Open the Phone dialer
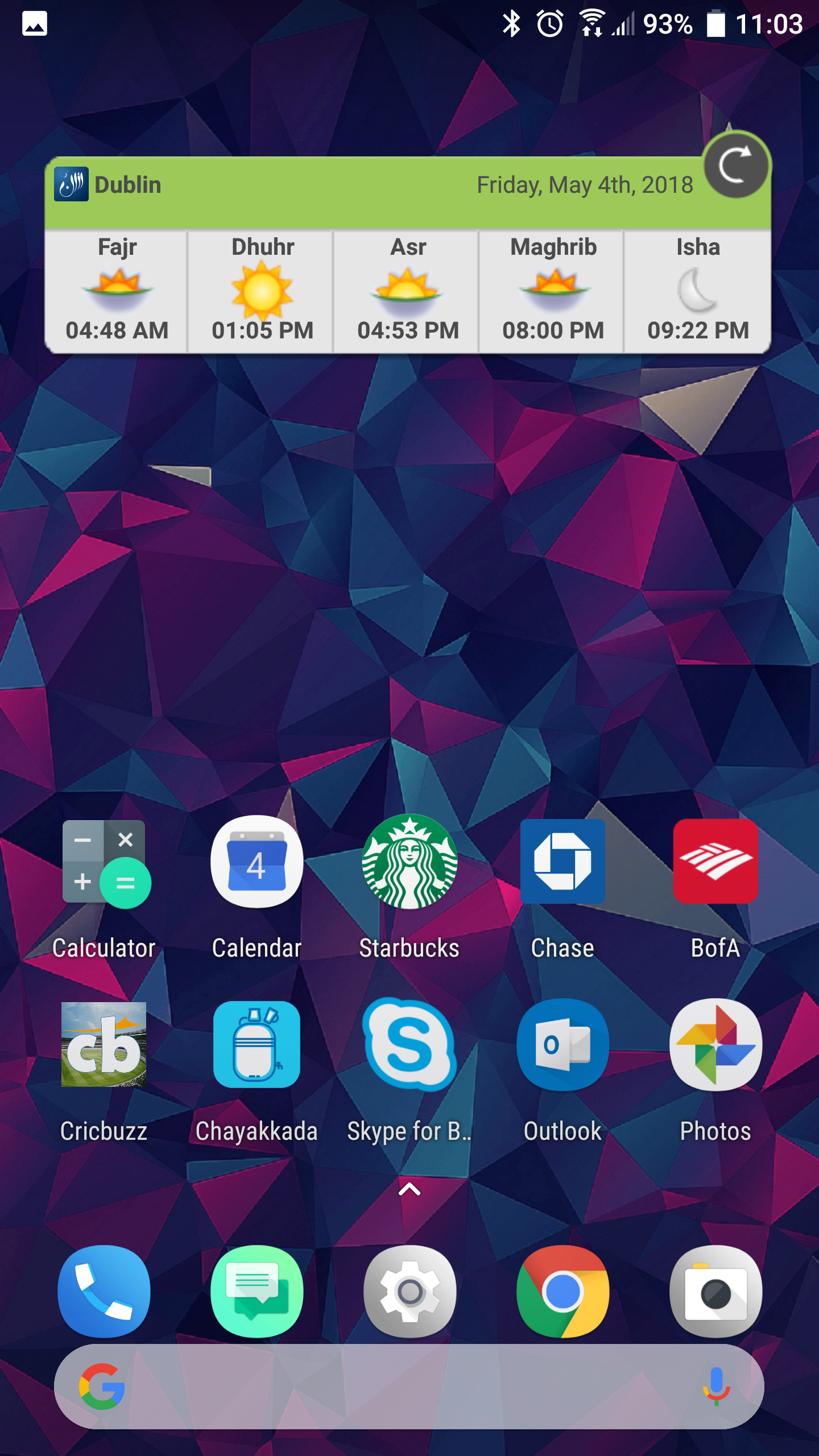The height and width of the screenshot is (1456, 819). [x=104, y=1292]
